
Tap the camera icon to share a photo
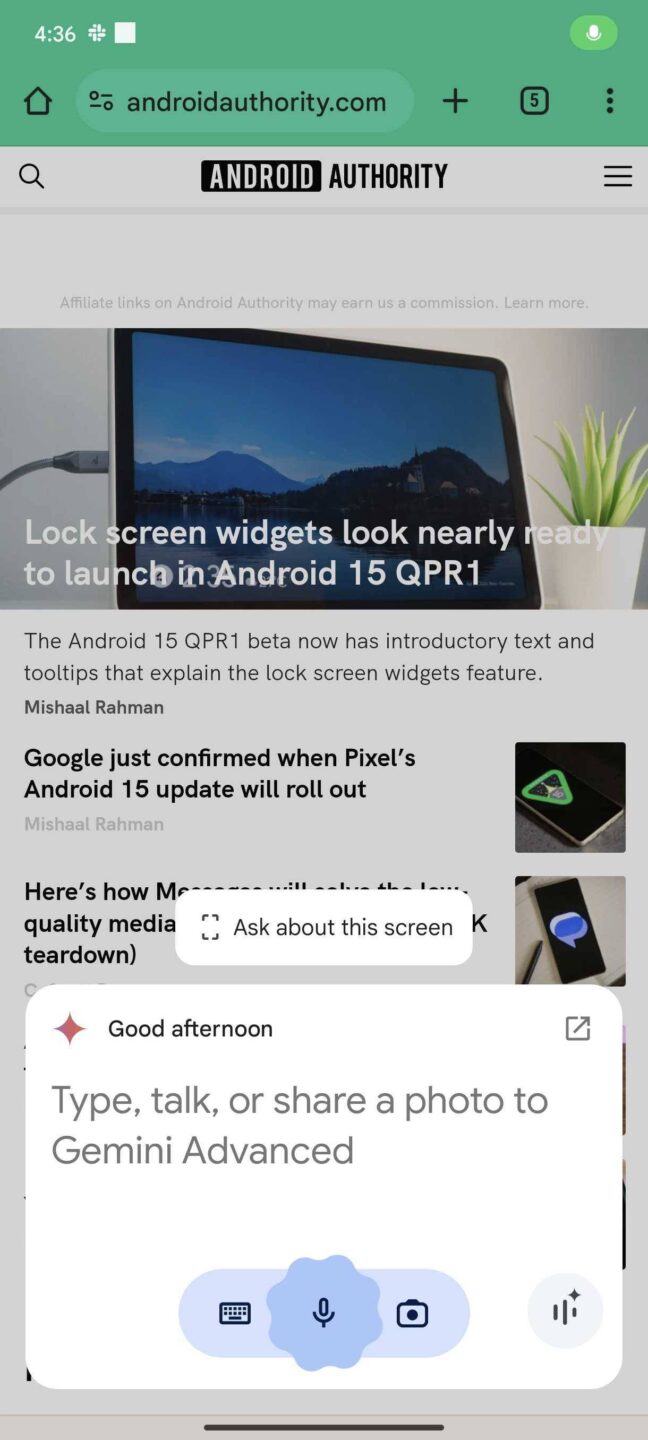(x=412, y=1313)
